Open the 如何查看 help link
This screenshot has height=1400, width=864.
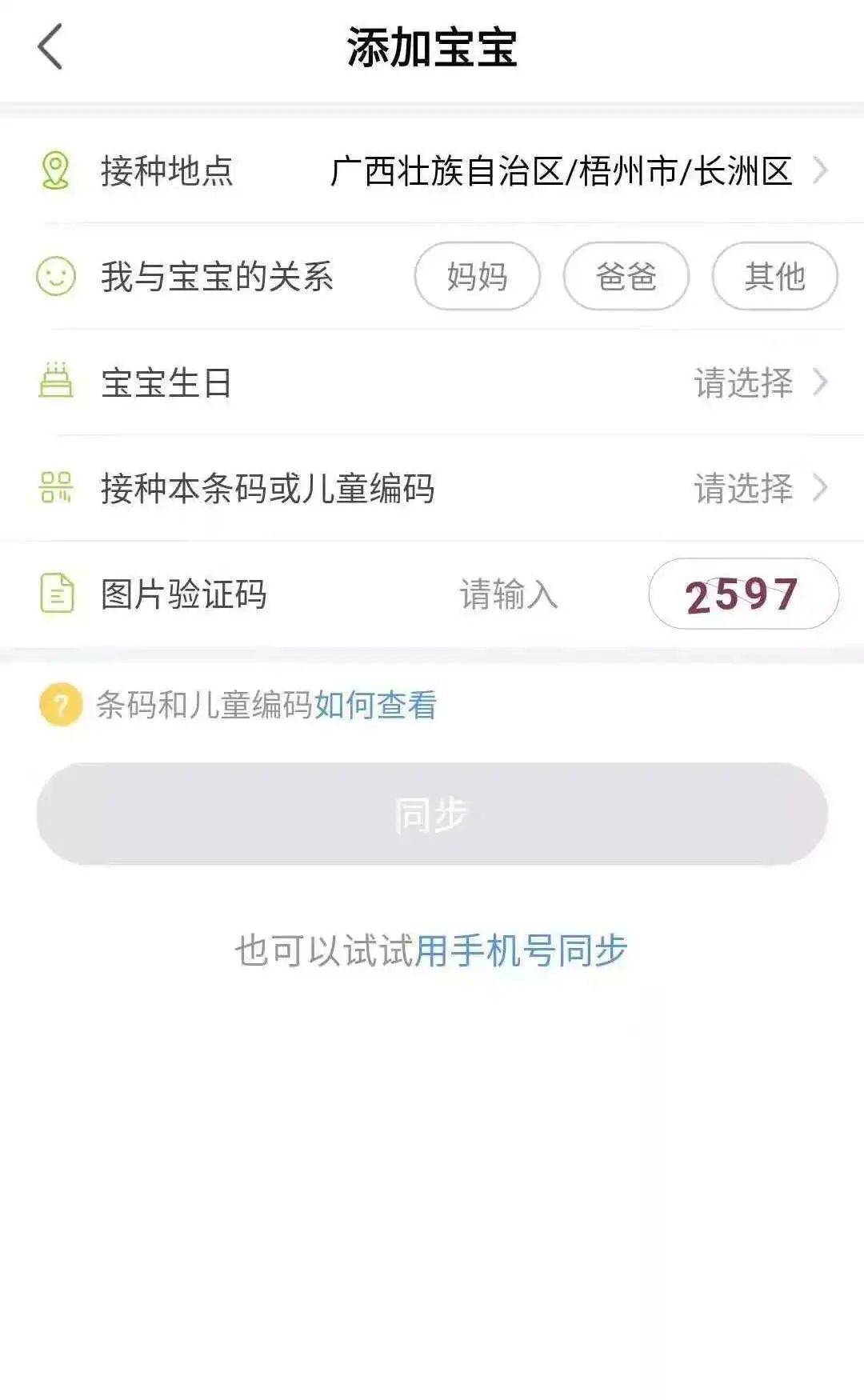tap(375, 706)
